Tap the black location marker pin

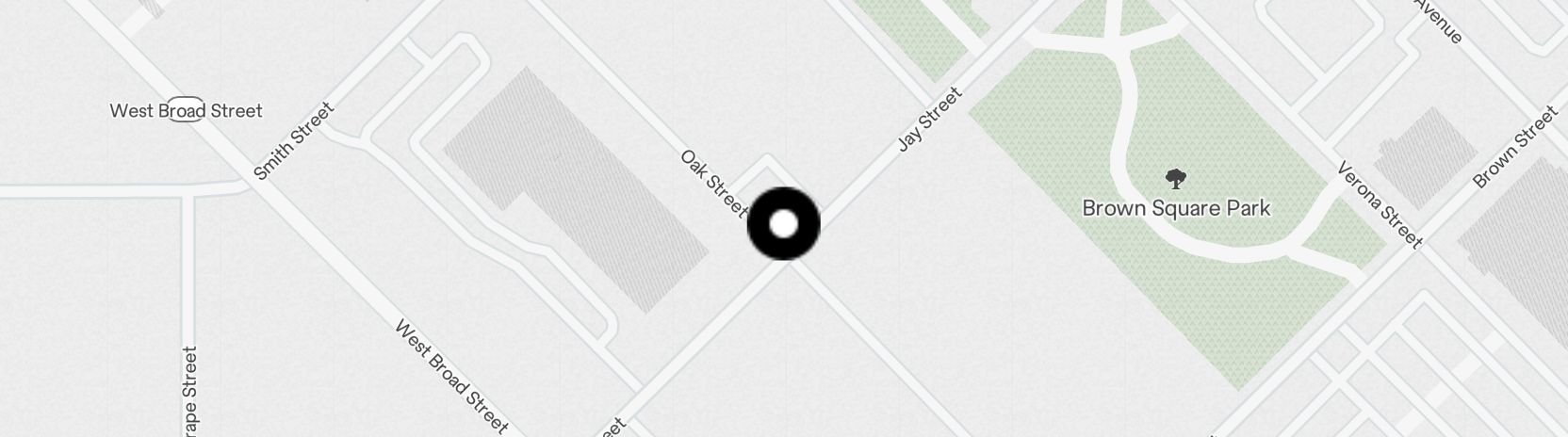(783, 224)
